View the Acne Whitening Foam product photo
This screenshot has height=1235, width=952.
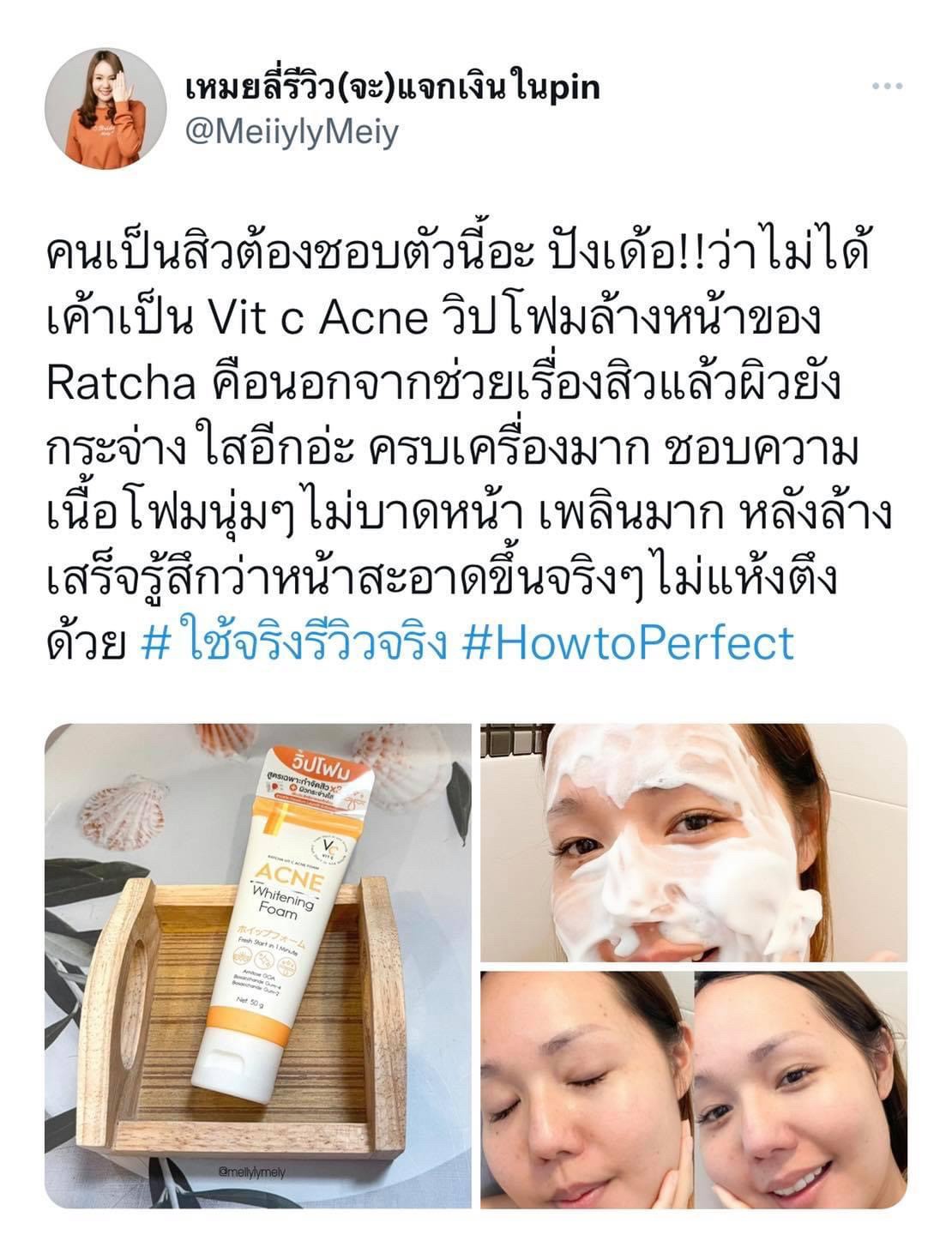258,967
